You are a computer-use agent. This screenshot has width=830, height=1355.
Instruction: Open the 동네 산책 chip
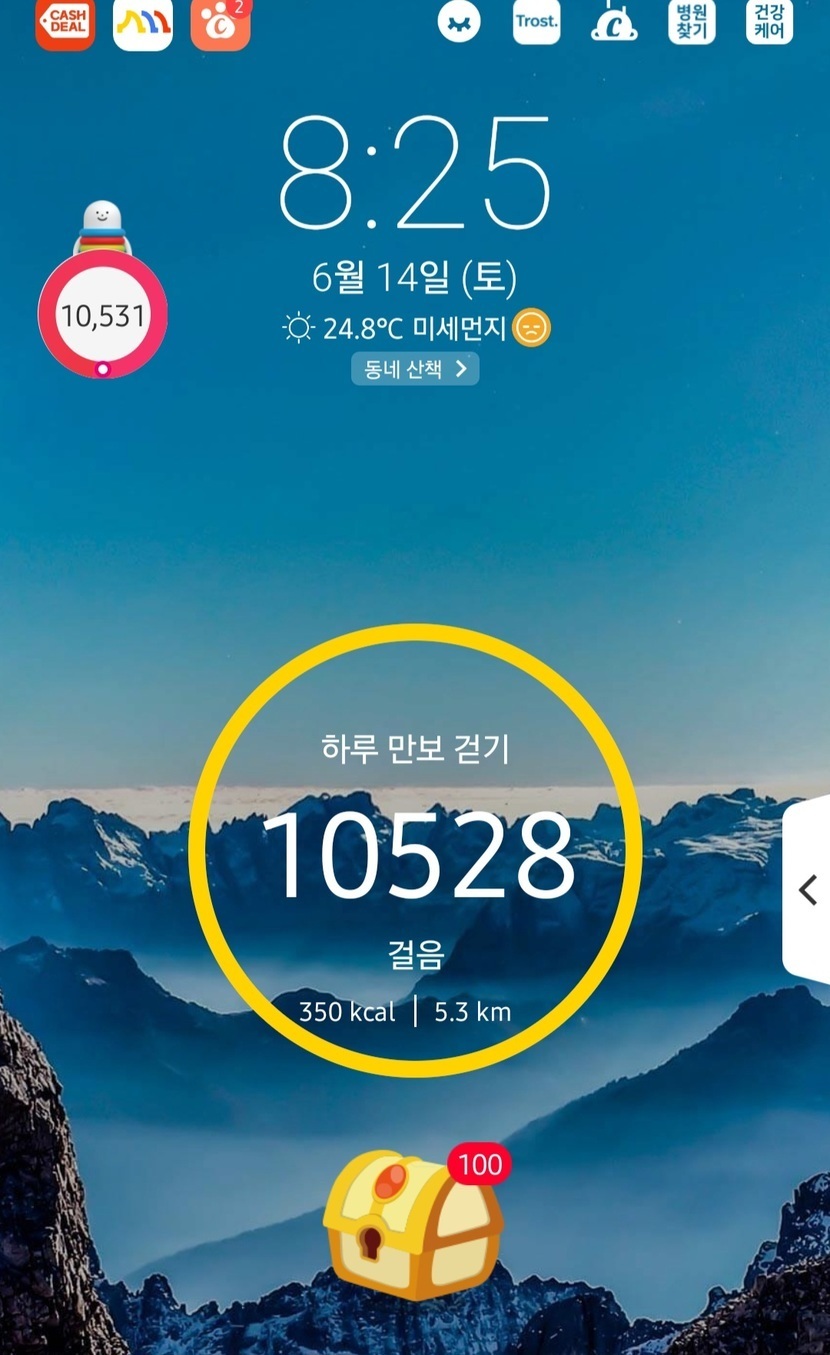point(415,369)
